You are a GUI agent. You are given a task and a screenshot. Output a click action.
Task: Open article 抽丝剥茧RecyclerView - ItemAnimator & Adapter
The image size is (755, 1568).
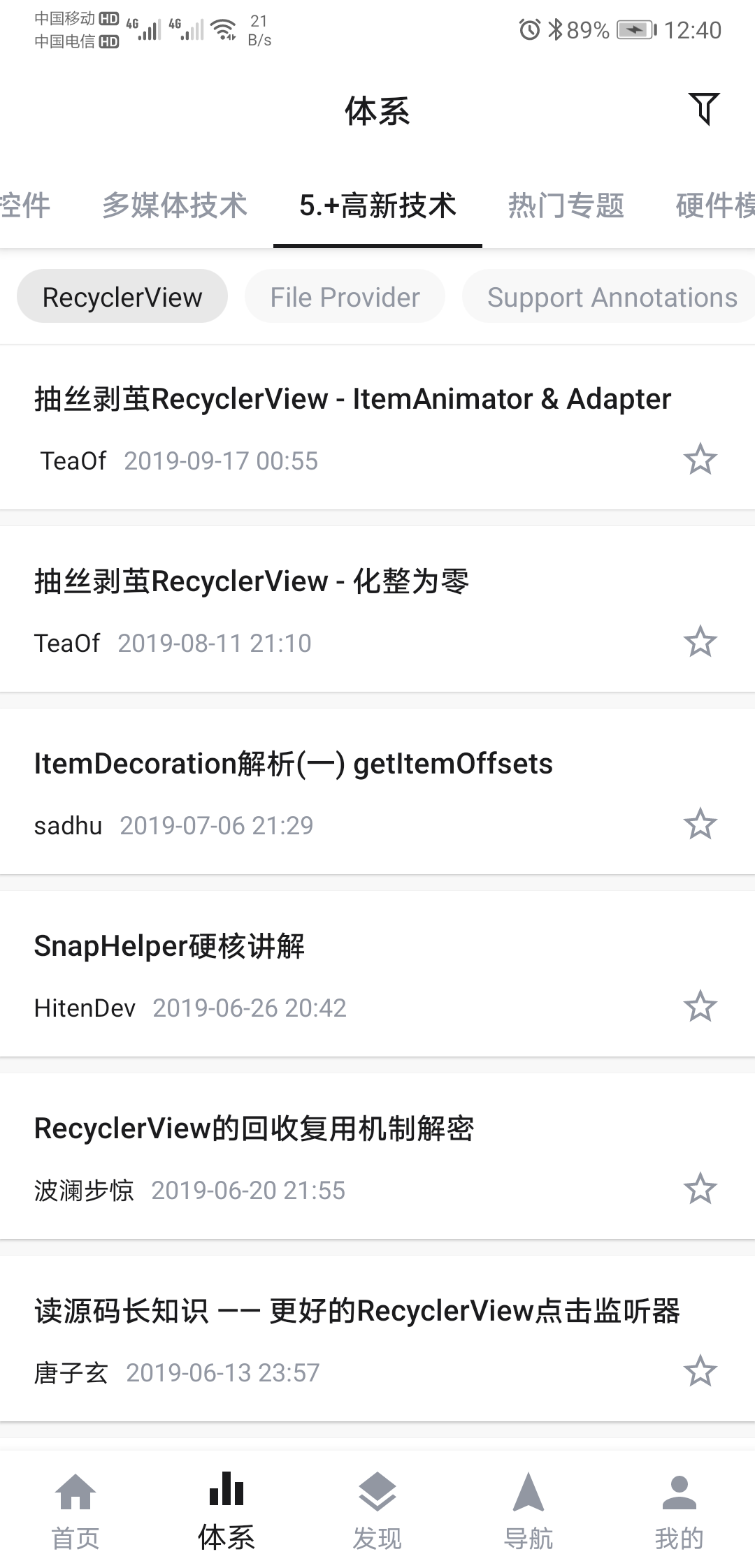point(352,399)
